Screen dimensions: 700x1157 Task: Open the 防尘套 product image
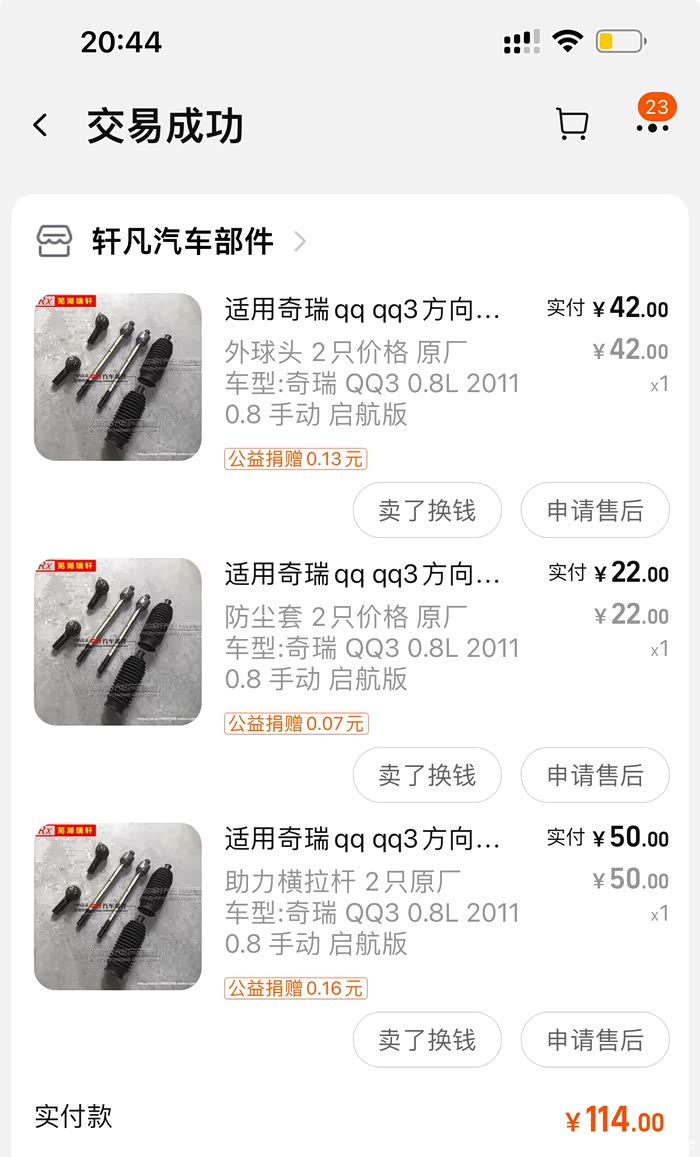coord(118,642)
